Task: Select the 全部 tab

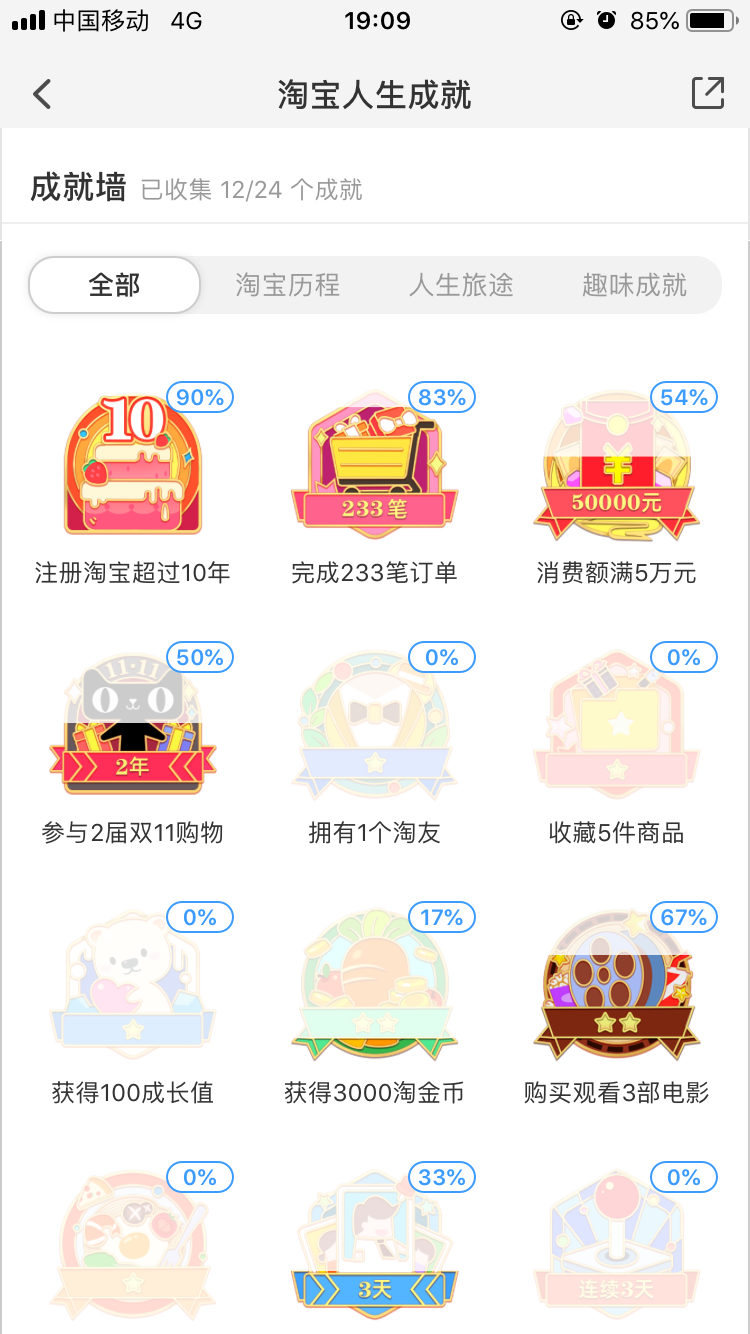Action: (115, 285)
